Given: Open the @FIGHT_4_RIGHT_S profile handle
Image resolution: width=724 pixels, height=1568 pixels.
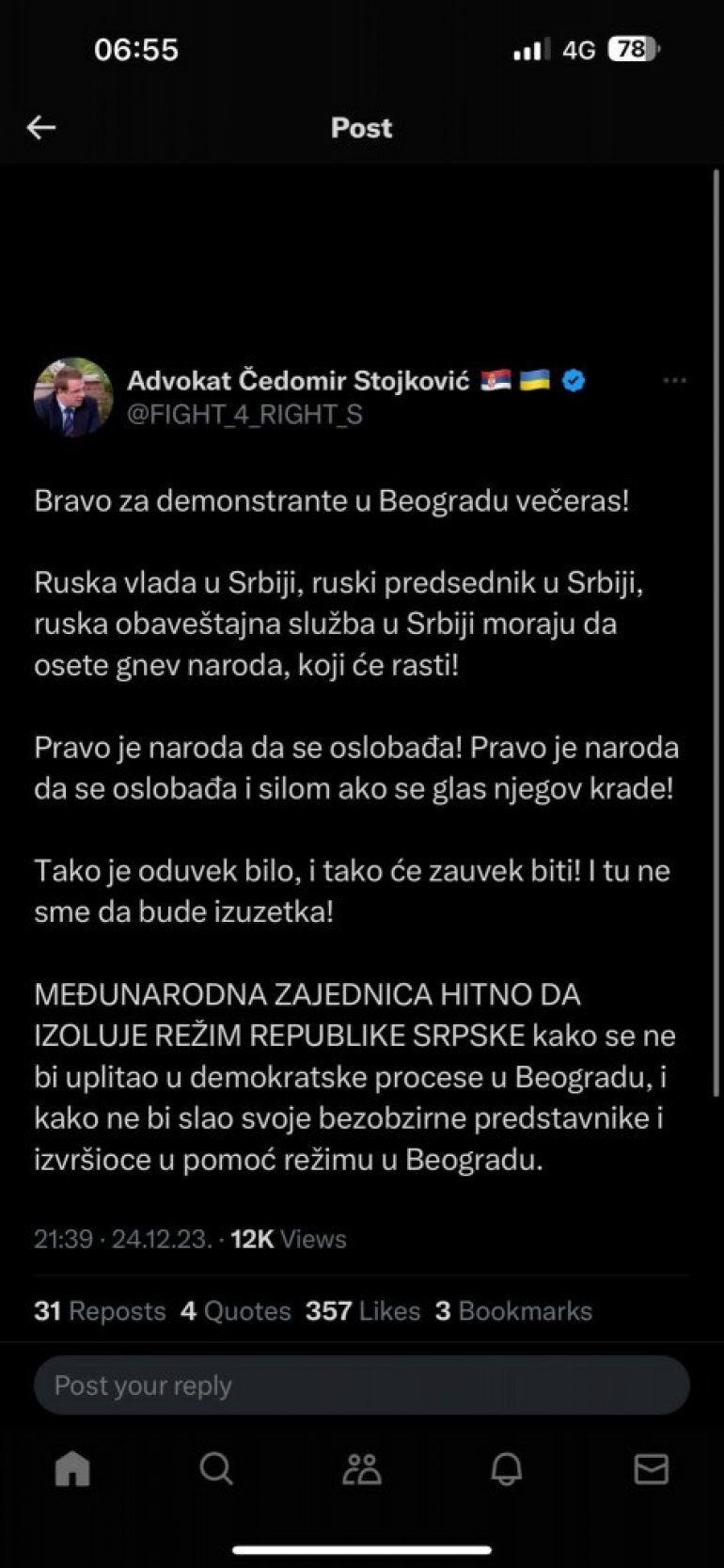Looking at the screenshot, I should tap(244, 415).
